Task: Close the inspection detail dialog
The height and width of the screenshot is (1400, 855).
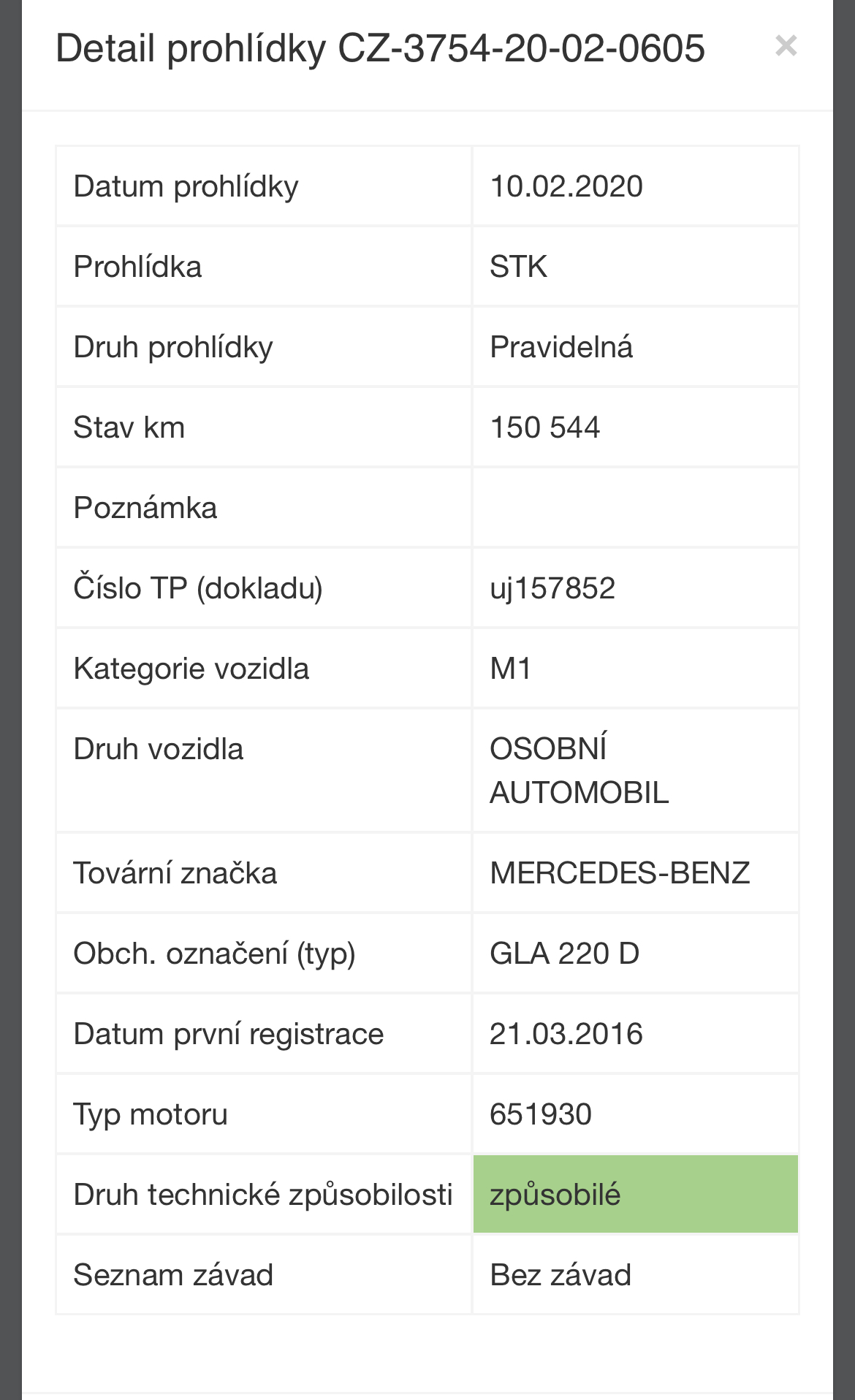Action: [x=786, y=46]
